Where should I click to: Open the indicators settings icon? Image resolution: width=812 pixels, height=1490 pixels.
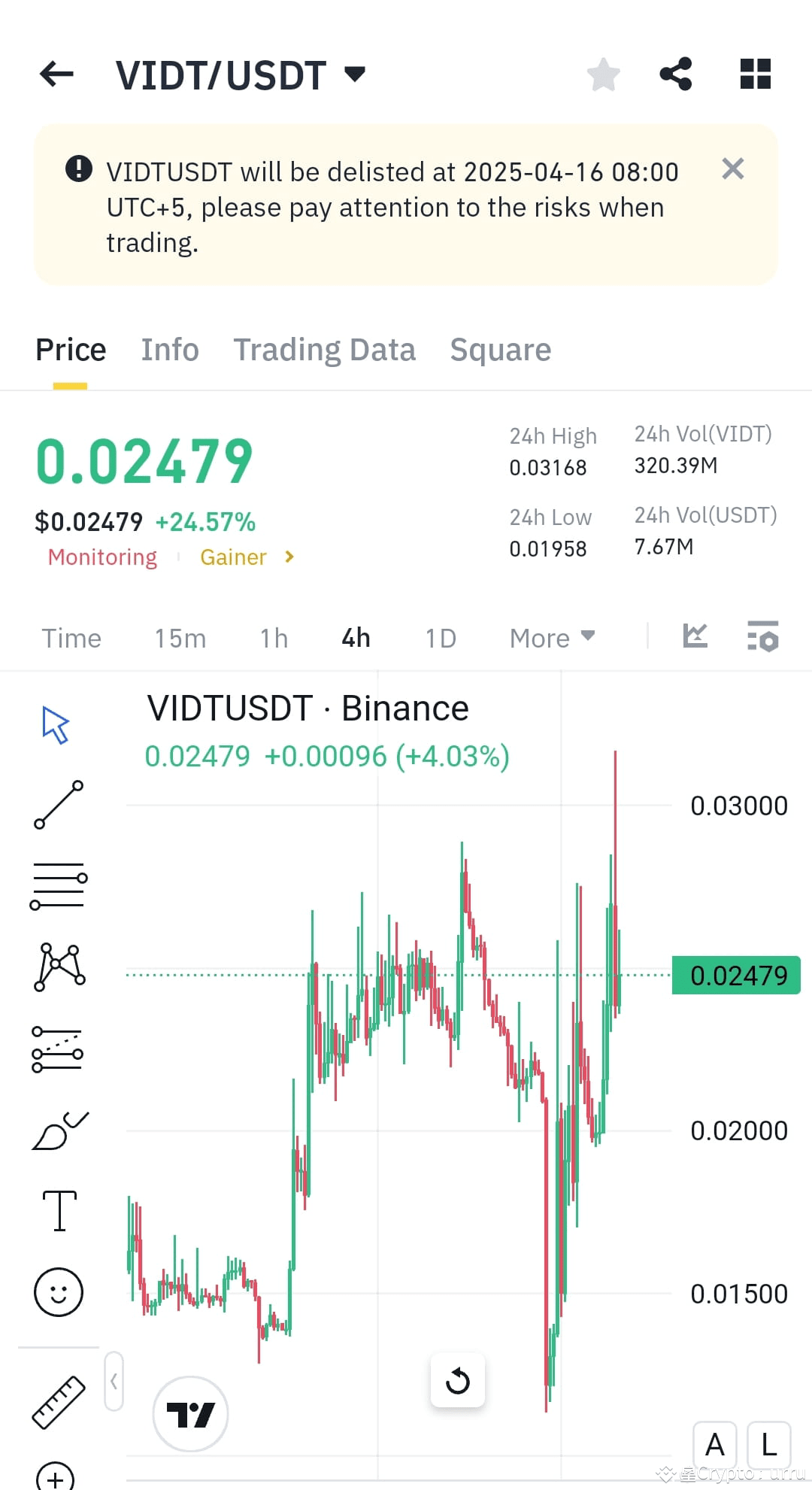pos(762,636)
